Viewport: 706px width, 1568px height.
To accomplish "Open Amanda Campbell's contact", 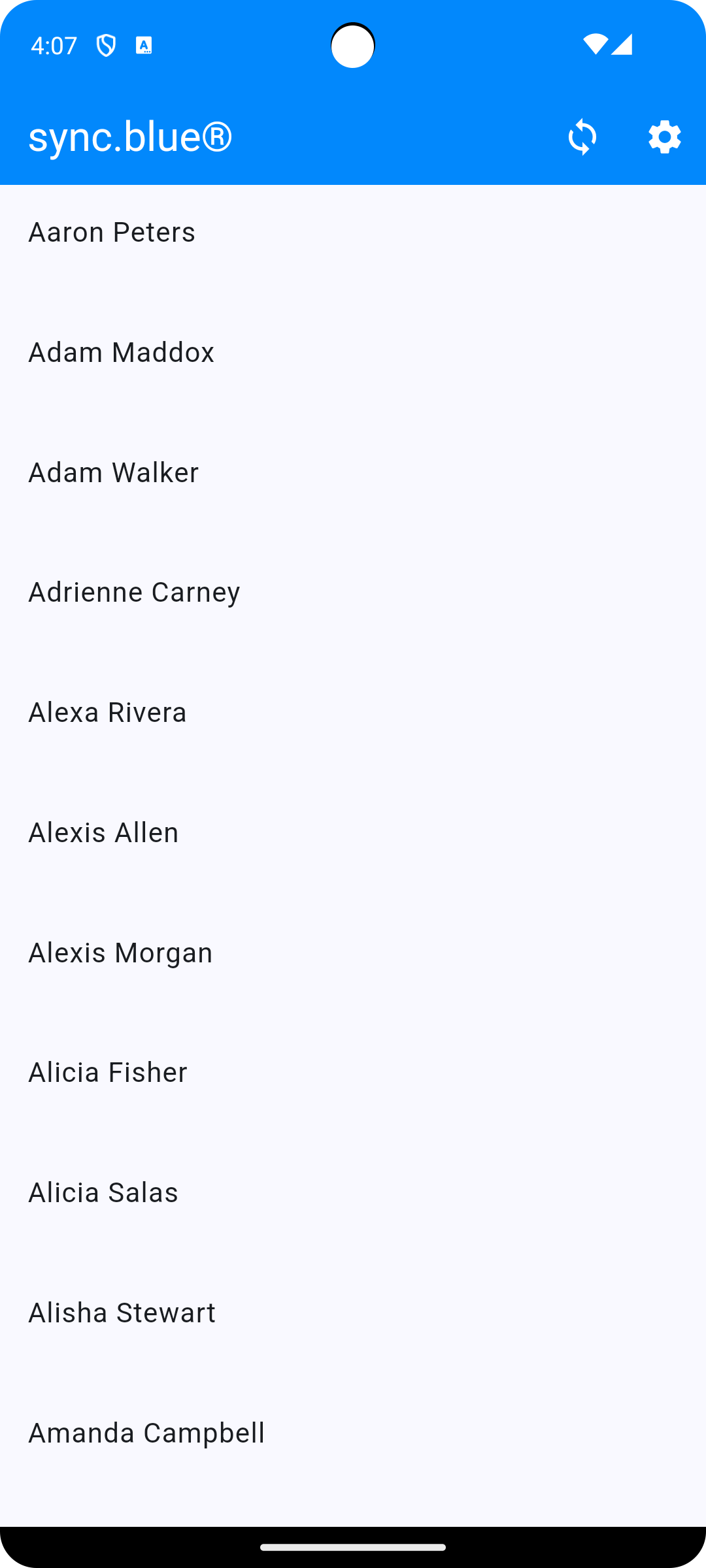I will pos(353,1433).
